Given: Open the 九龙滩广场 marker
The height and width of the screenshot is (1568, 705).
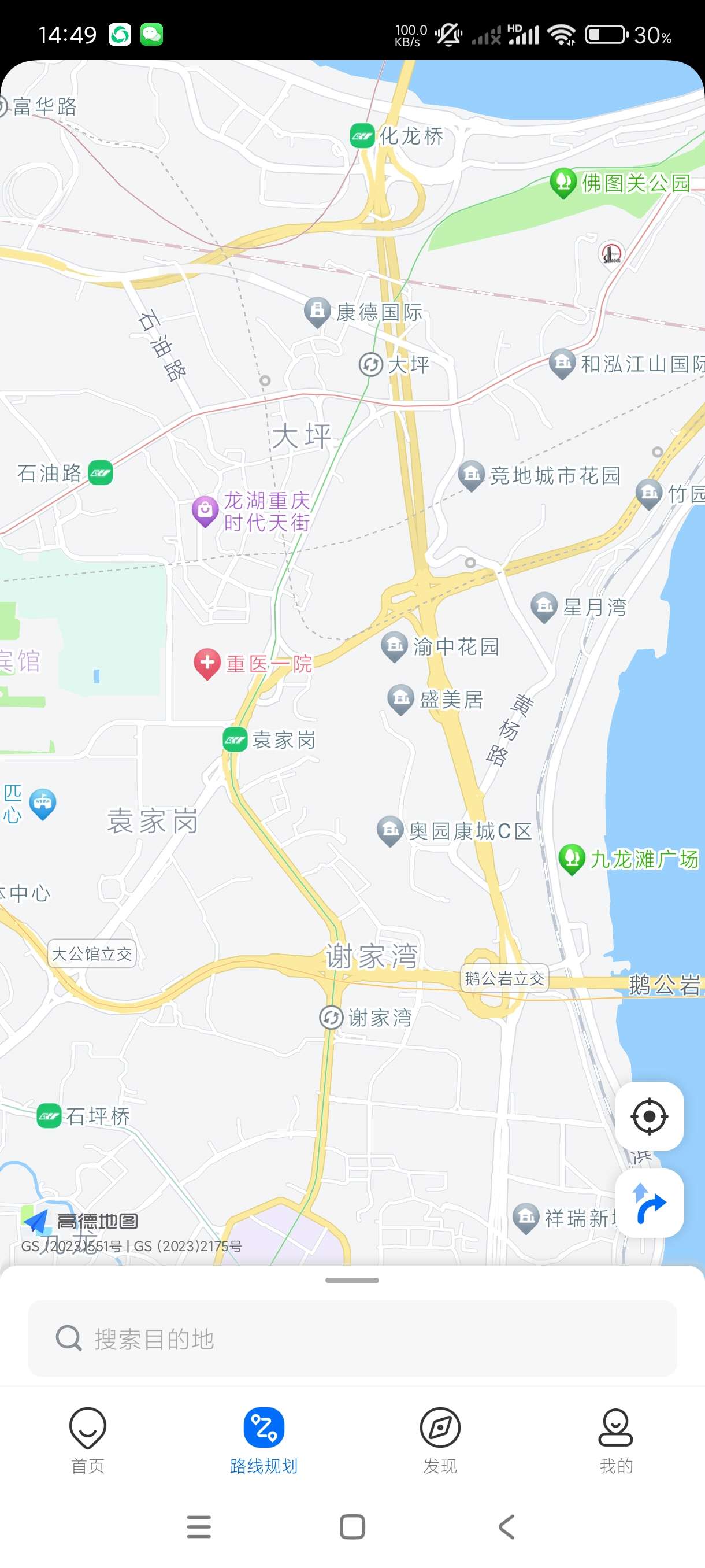Looking at the screenshot, I should point(571,858).
